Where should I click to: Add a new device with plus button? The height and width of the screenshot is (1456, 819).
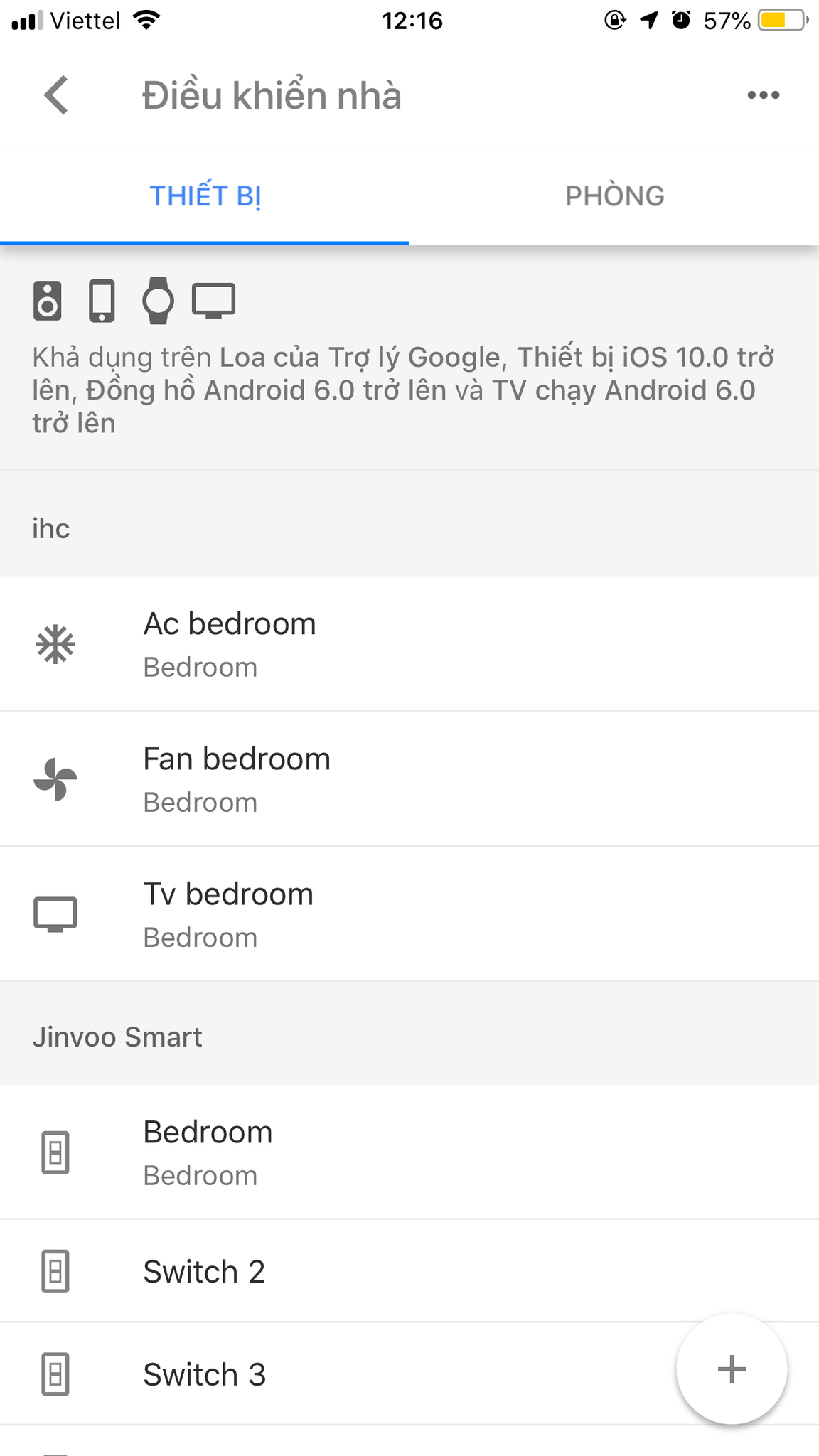pos(732,1369)
